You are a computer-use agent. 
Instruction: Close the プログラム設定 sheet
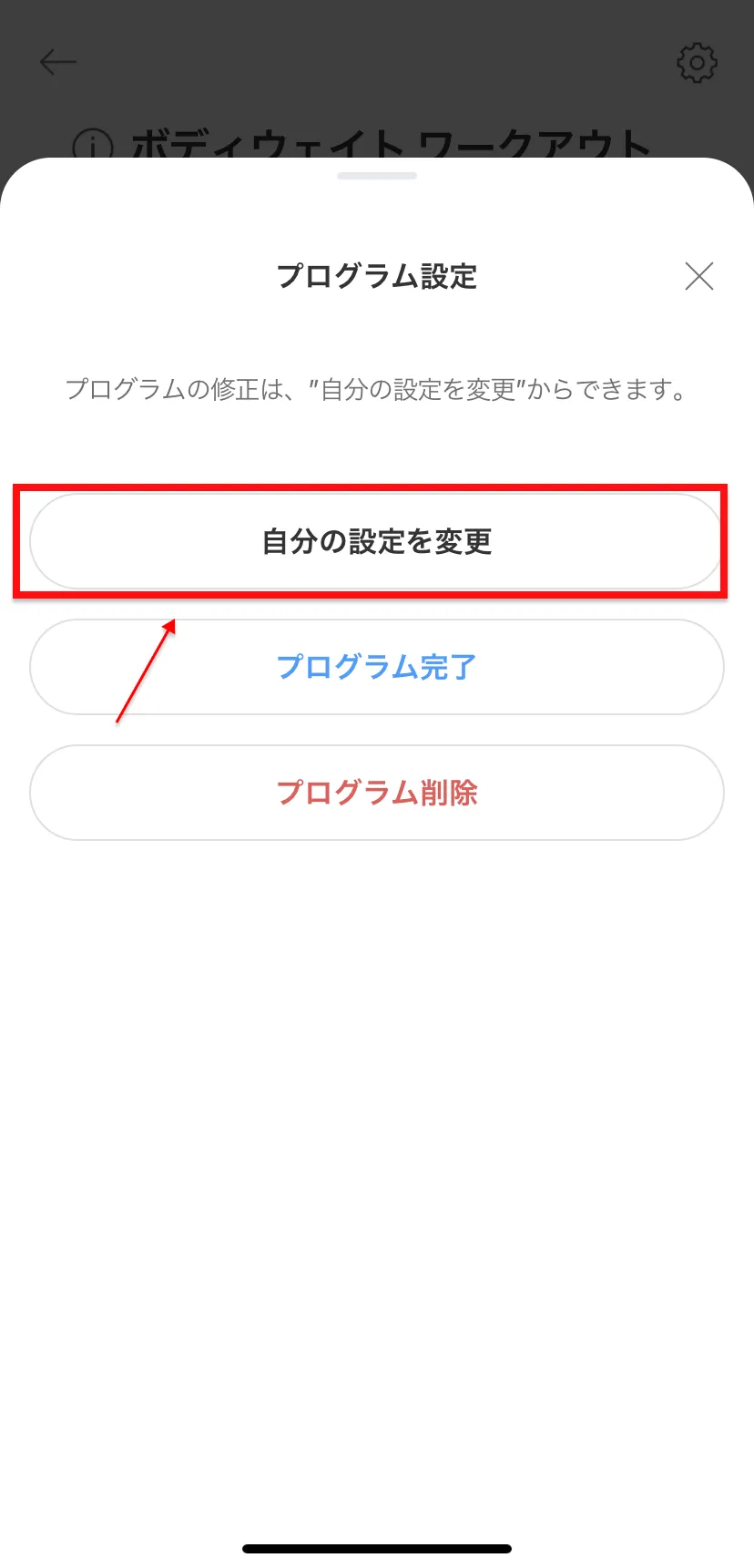(698, 276)
